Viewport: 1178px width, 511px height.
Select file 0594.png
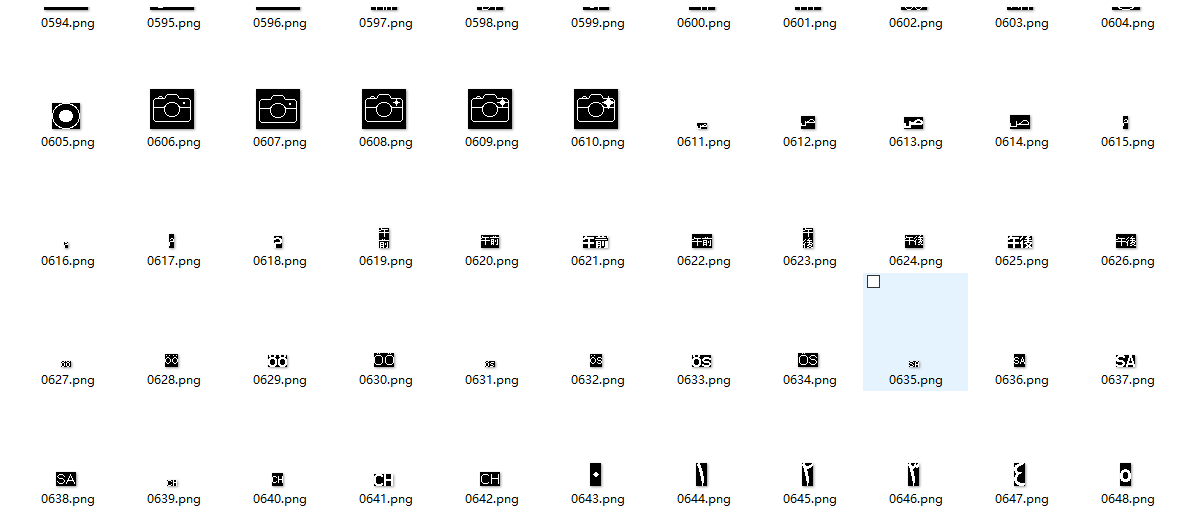pyautogui.click(x=67, y=22)
